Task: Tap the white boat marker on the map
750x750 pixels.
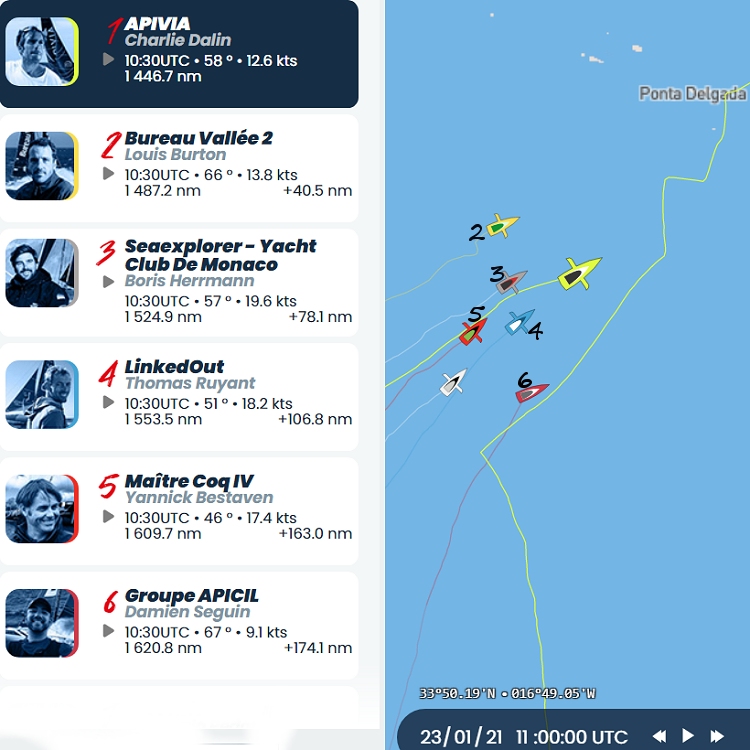Action: tap(454, 382)
